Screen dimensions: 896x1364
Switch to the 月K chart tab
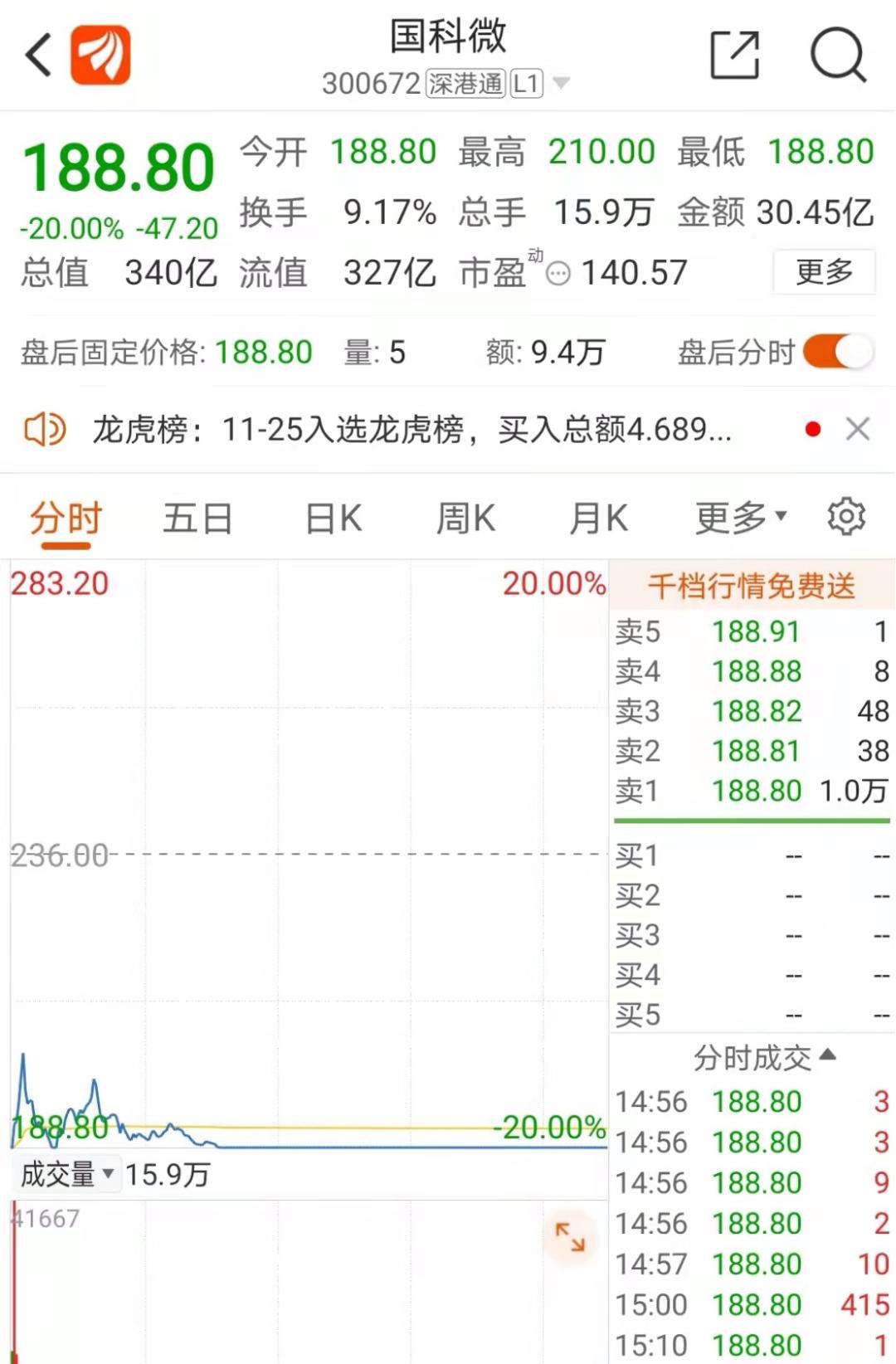[598, 519]
